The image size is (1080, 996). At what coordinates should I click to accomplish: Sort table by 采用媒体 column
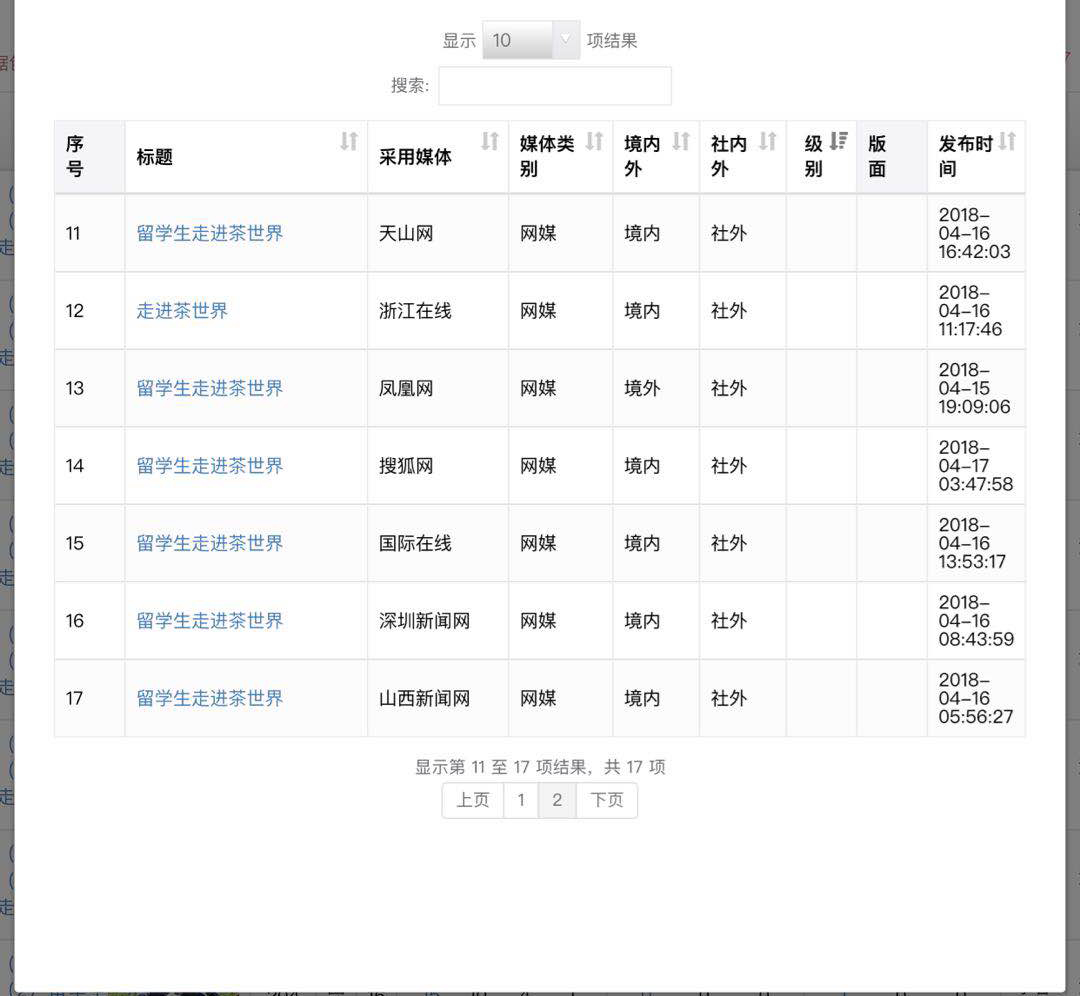[437, 157]
